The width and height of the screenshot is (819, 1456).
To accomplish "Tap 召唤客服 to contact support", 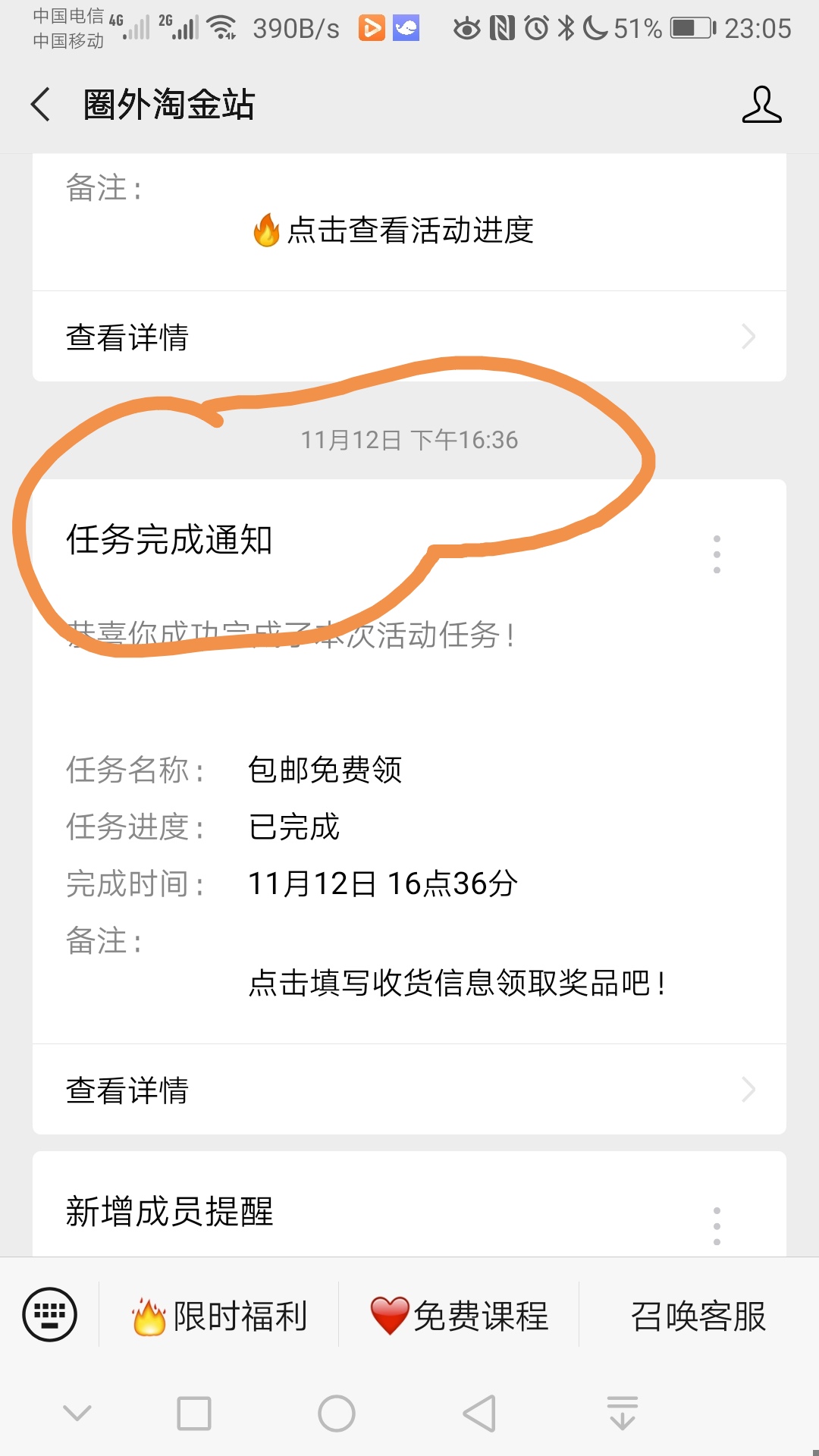I will click(x=698, y=1316).
